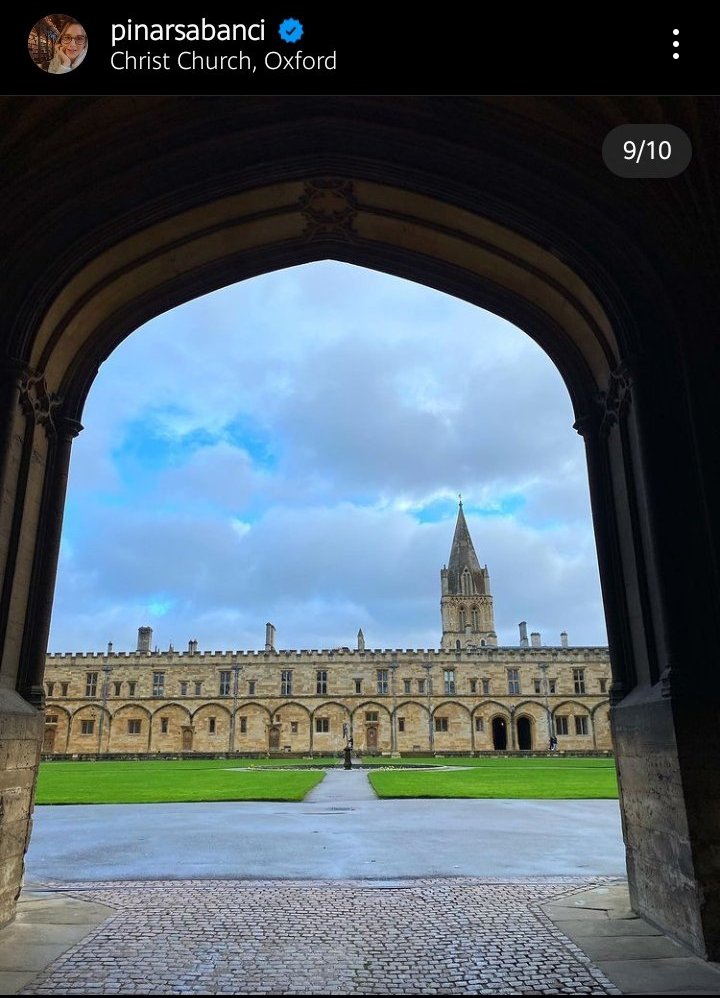Open pinarsabanci's profile picture
Screen dimensions: 720x998
[x=58, y=44]
